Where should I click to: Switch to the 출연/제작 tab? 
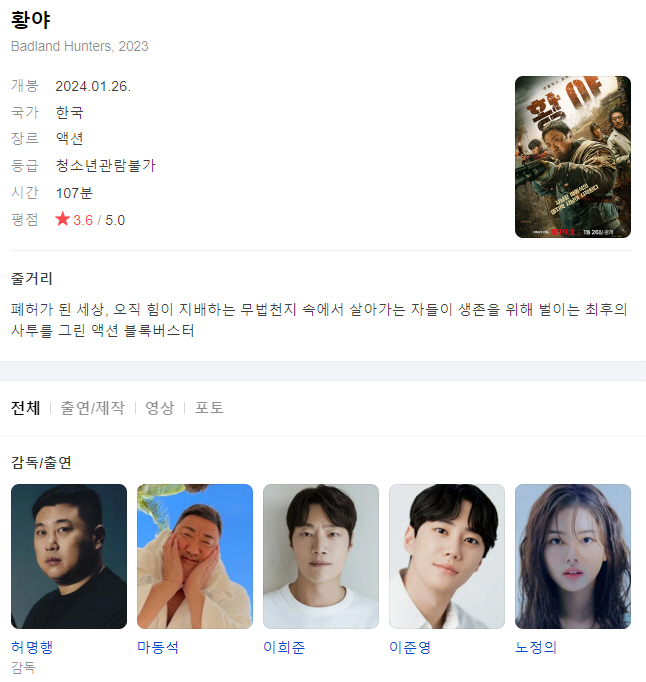pos(92,408)
